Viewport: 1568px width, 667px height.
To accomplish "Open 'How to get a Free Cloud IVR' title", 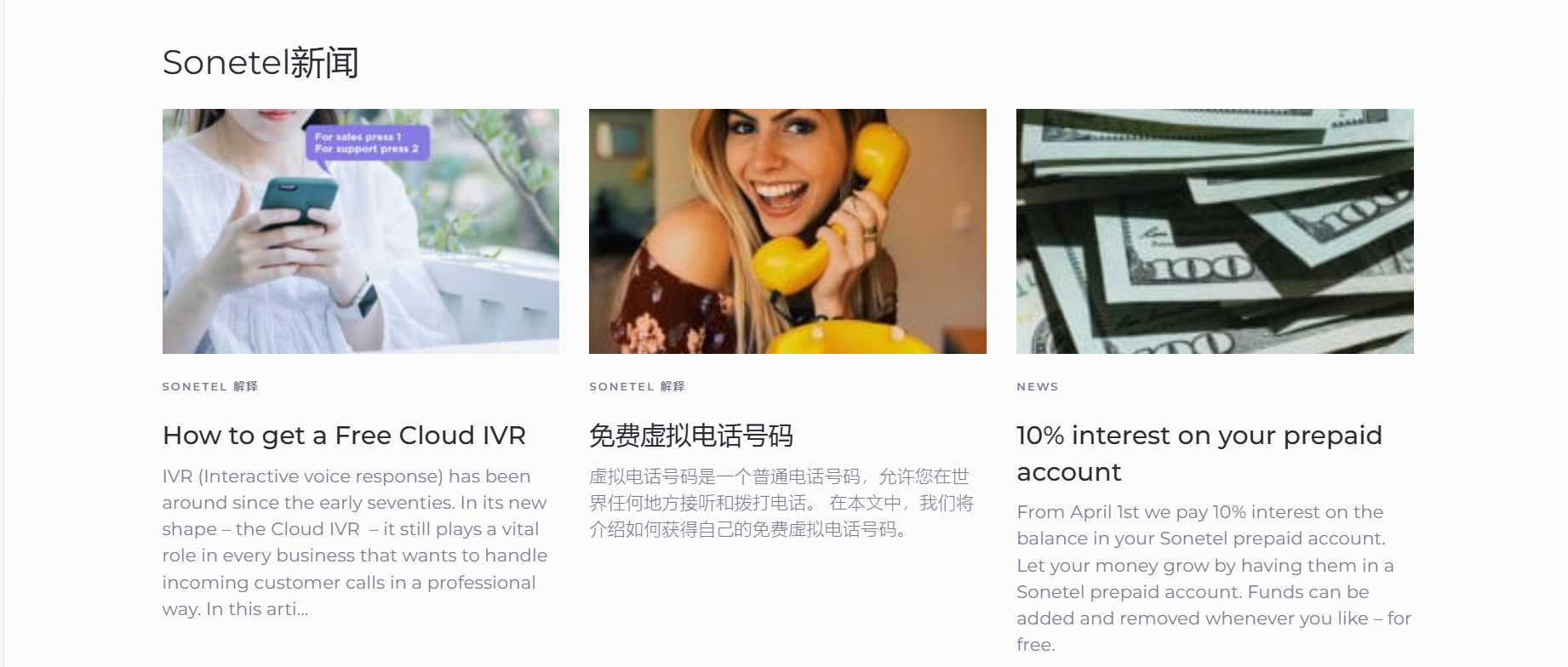I will click(x=344, y=436).
